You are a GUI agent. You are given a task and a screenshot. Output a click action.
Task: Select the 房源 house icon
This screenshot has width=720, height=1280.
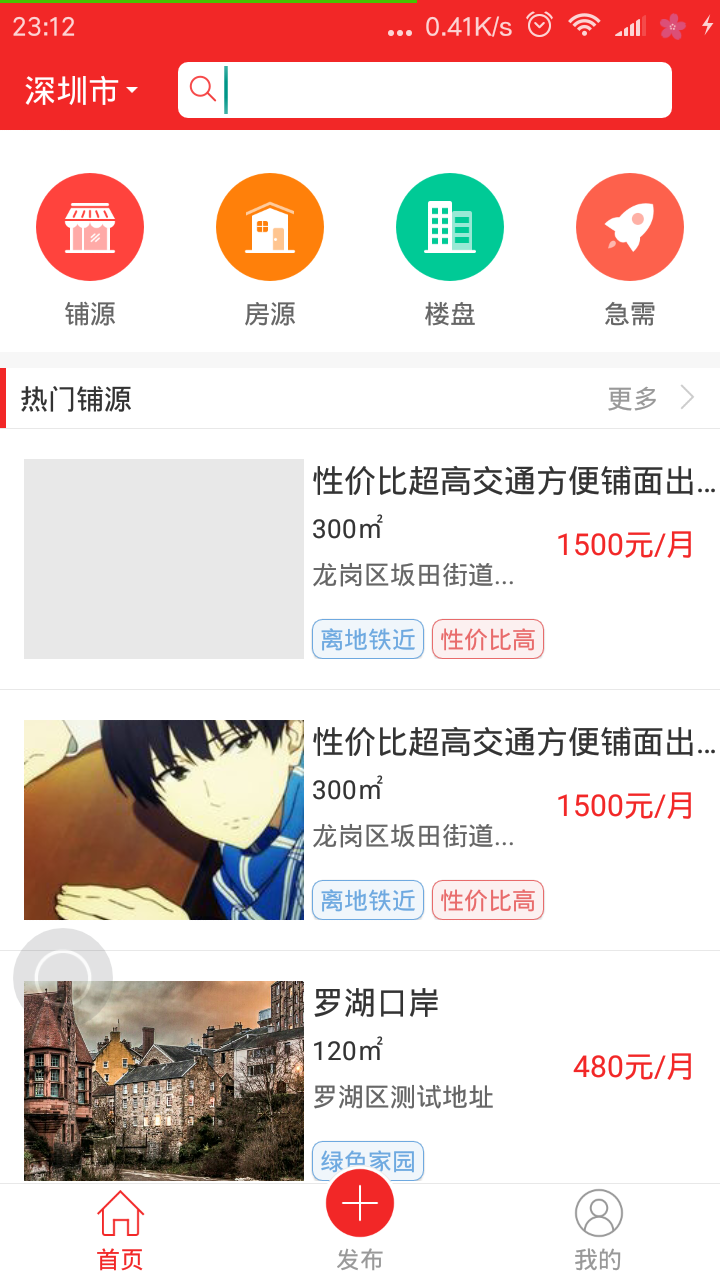270,226
